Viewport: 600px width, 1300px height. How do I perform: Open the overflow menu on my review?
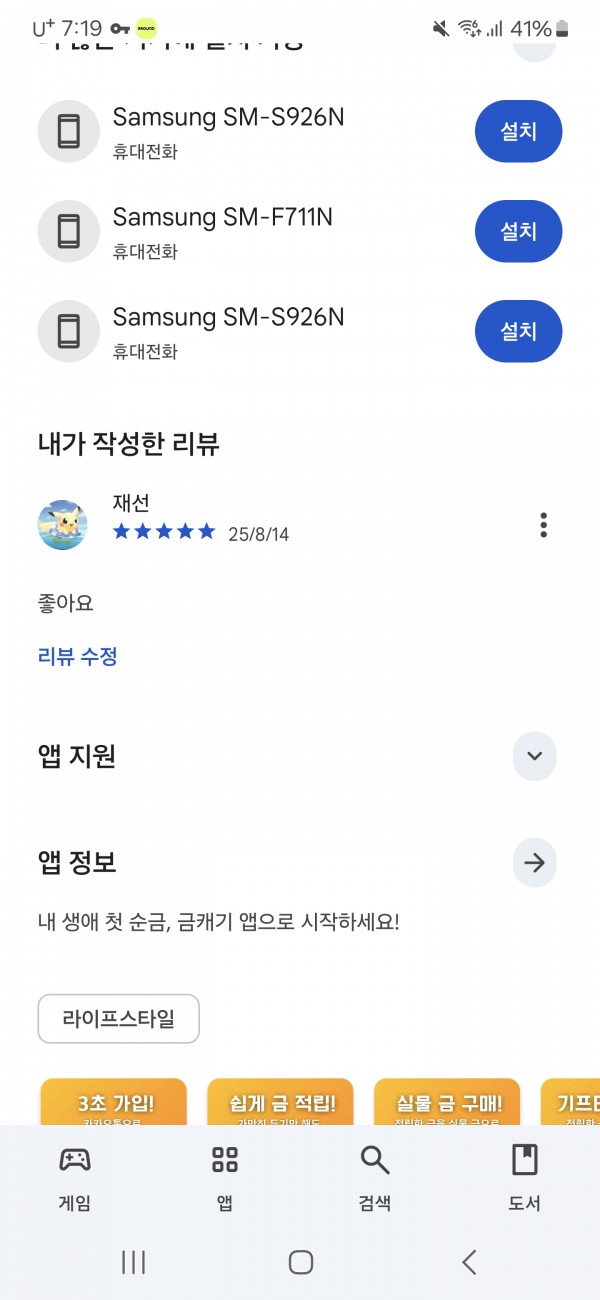coord(543,525)
